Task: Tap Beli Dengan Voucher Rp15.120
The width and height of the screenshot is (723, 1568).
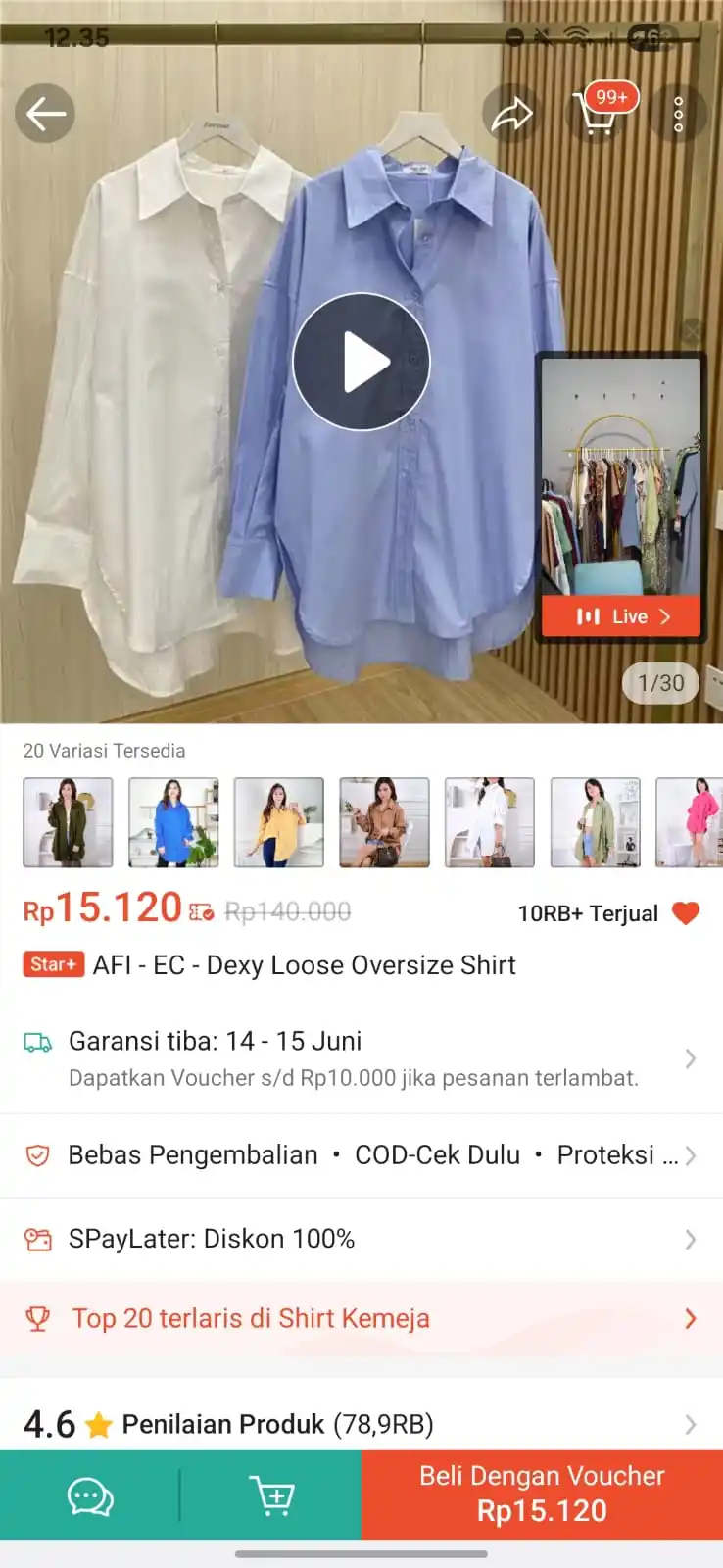Action: pos(542,1494)
